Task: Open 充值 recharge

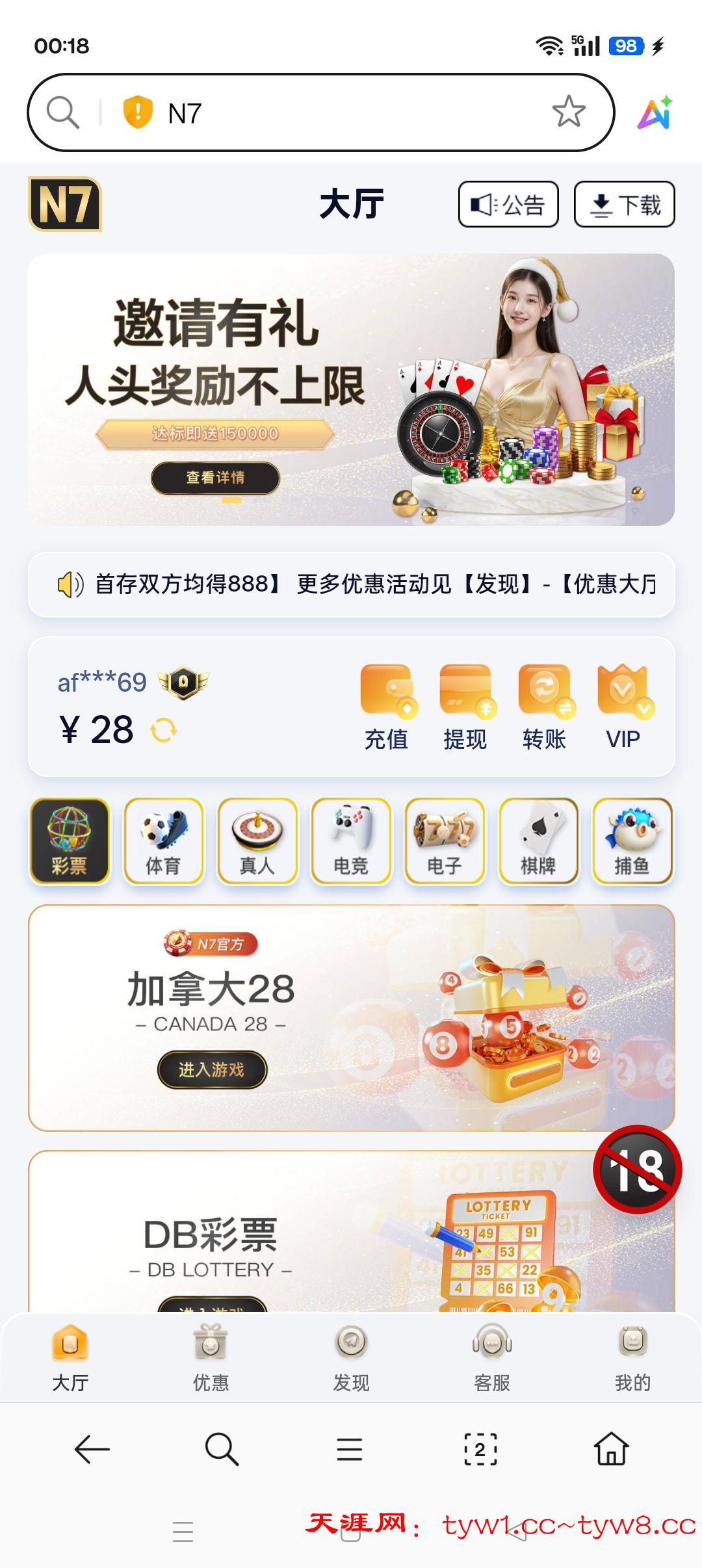Action: [x=387, y=707]
